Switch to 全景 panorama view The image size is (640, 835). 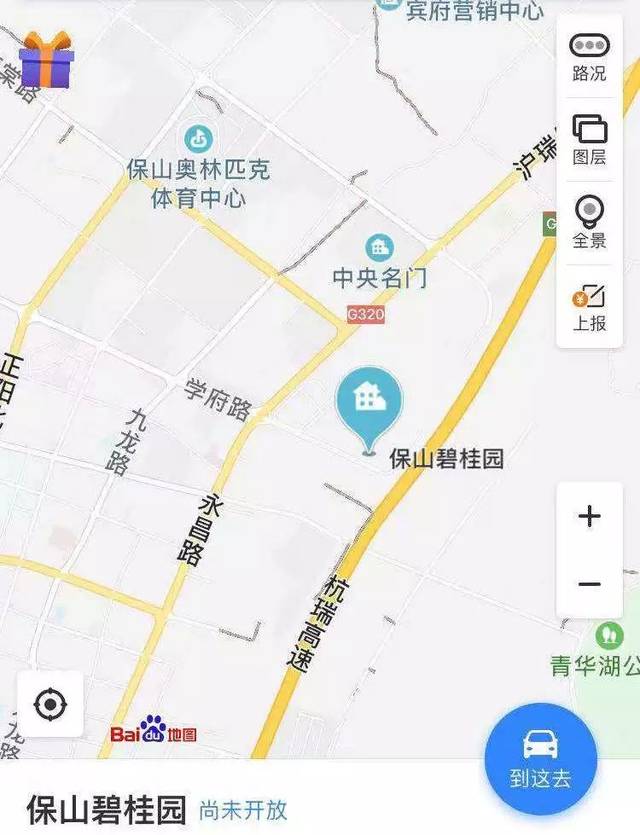(x=589, y=222)
